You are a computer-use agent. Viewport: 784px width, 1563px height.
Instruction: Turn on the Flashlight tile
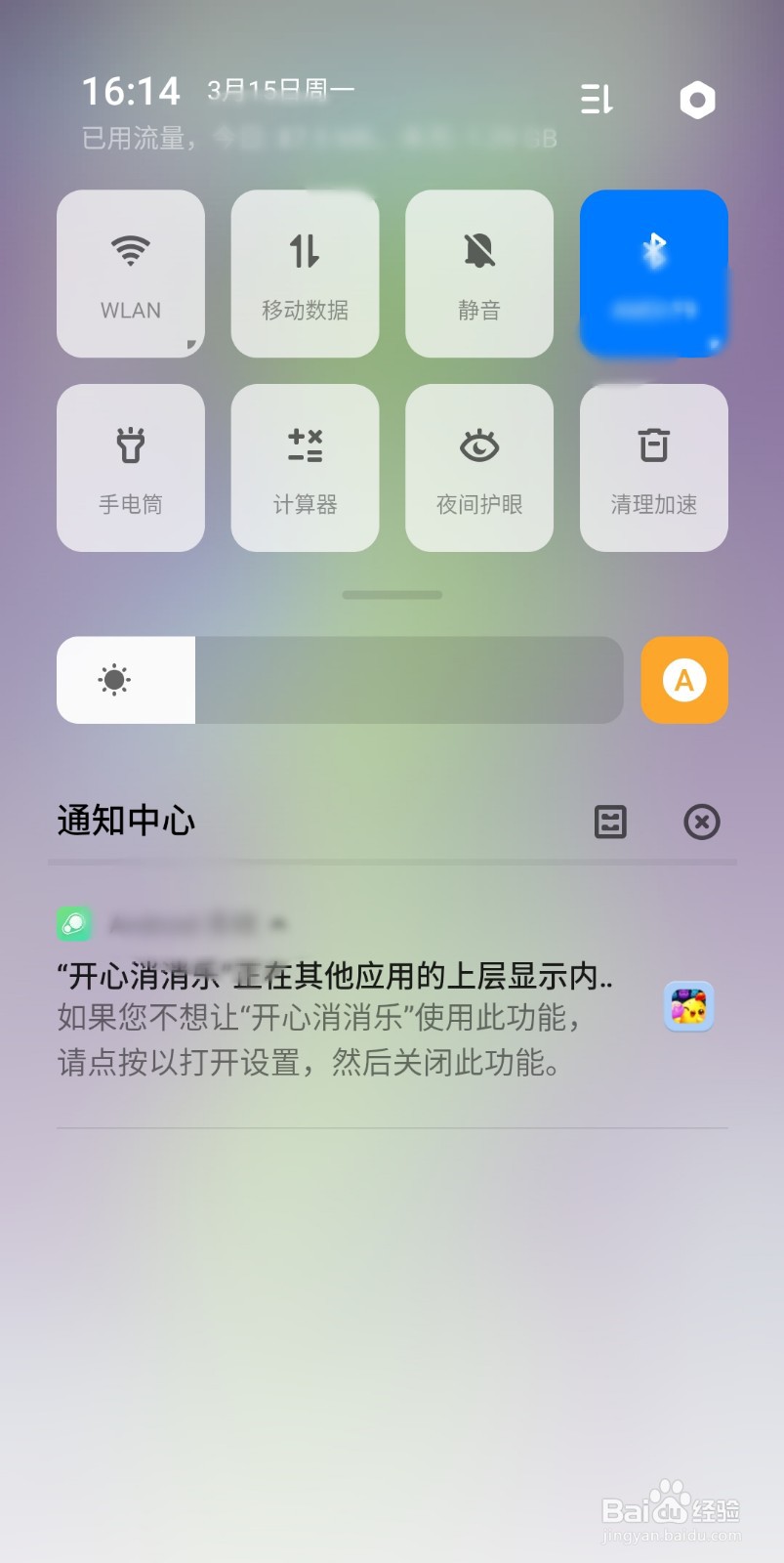(x=131, y=467)
